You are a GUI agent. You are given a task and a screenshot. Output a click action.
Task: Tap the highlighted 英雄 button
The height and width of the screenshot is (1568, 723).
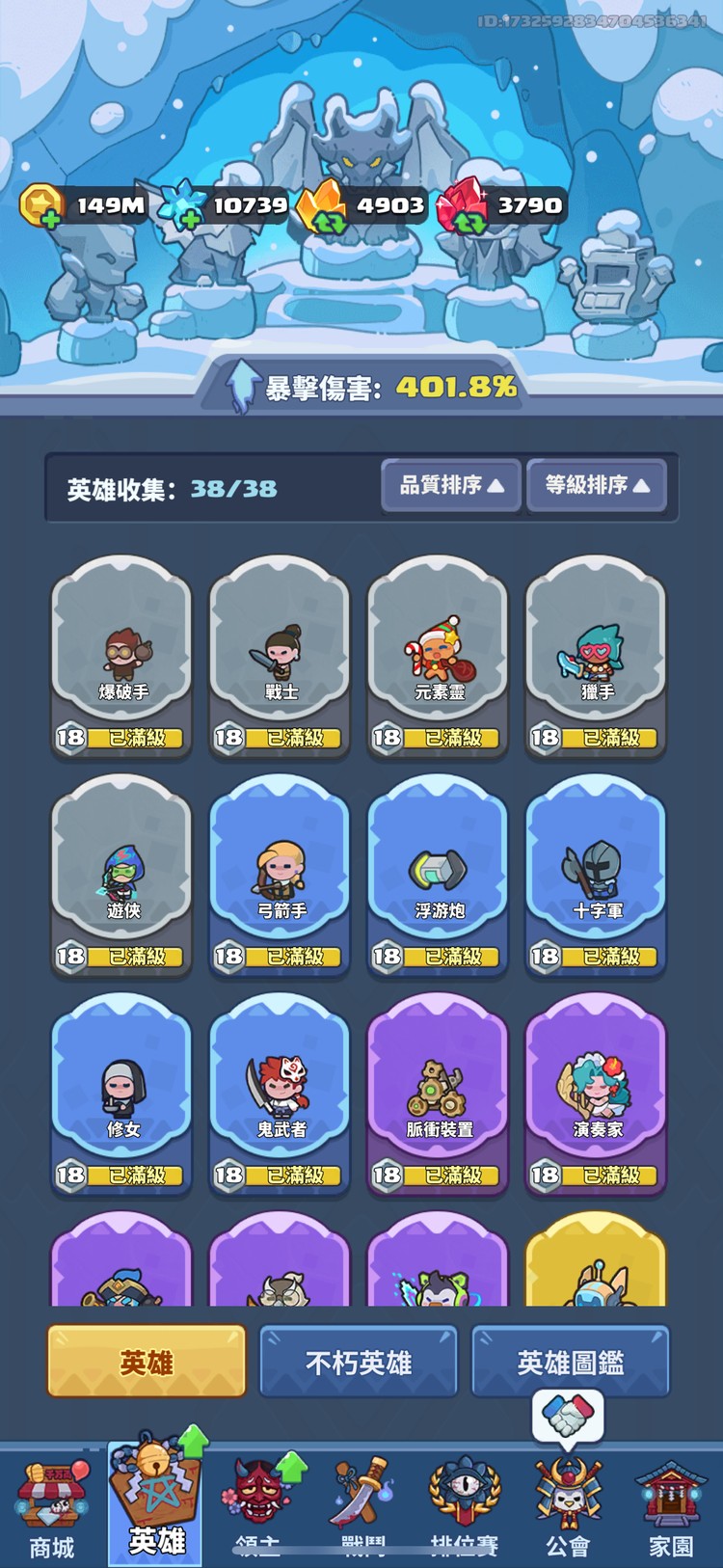tap(145, 1361)
